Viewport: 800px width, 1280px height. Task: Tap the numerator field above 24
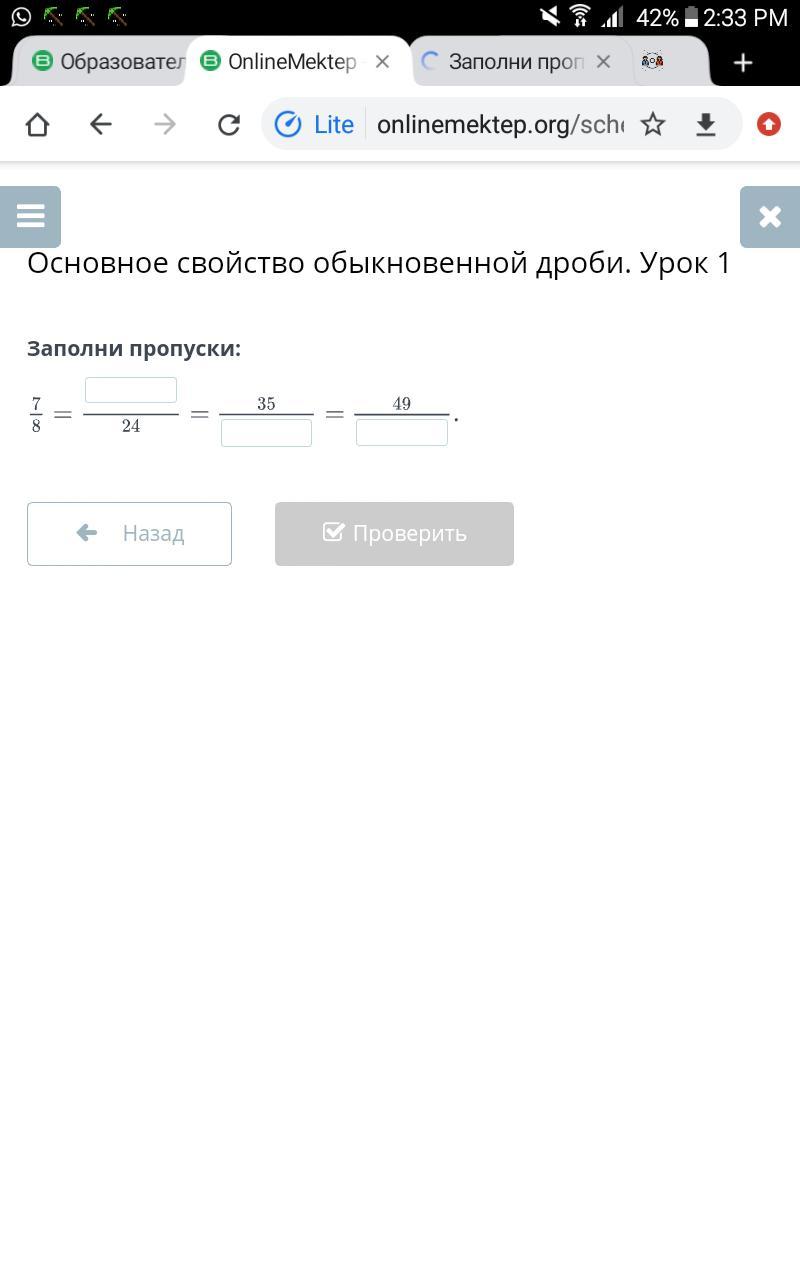pos(131,390)
